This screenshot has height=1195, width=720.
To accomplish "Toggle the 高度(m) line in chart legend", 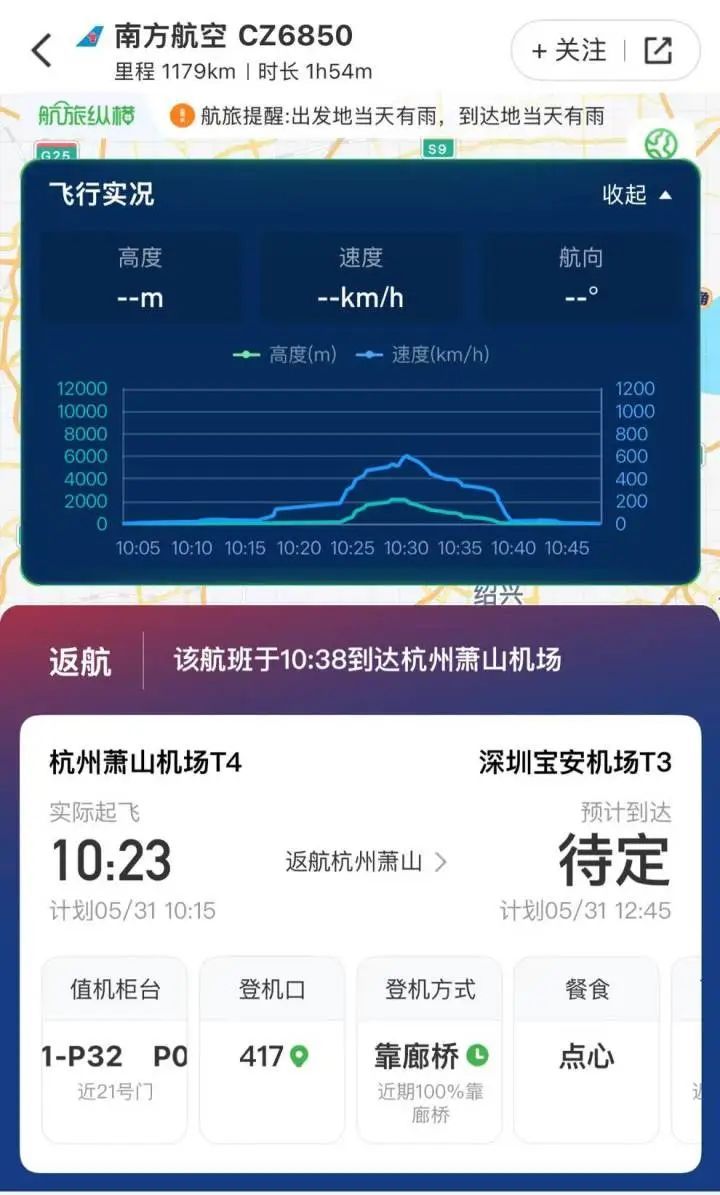I will coord(290,354).
